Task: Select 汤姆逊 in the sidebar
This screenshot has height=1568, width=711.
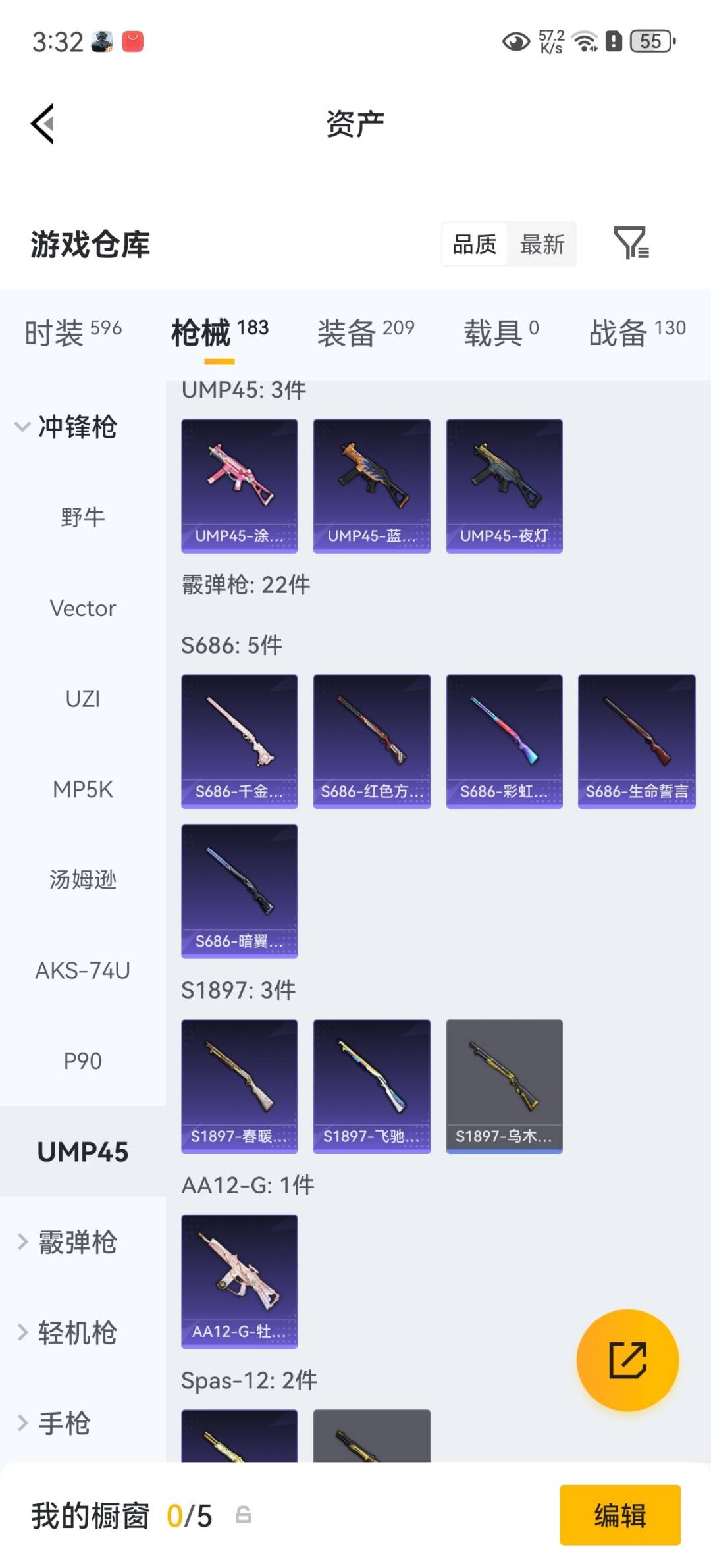Action: [x=83, y=879]
